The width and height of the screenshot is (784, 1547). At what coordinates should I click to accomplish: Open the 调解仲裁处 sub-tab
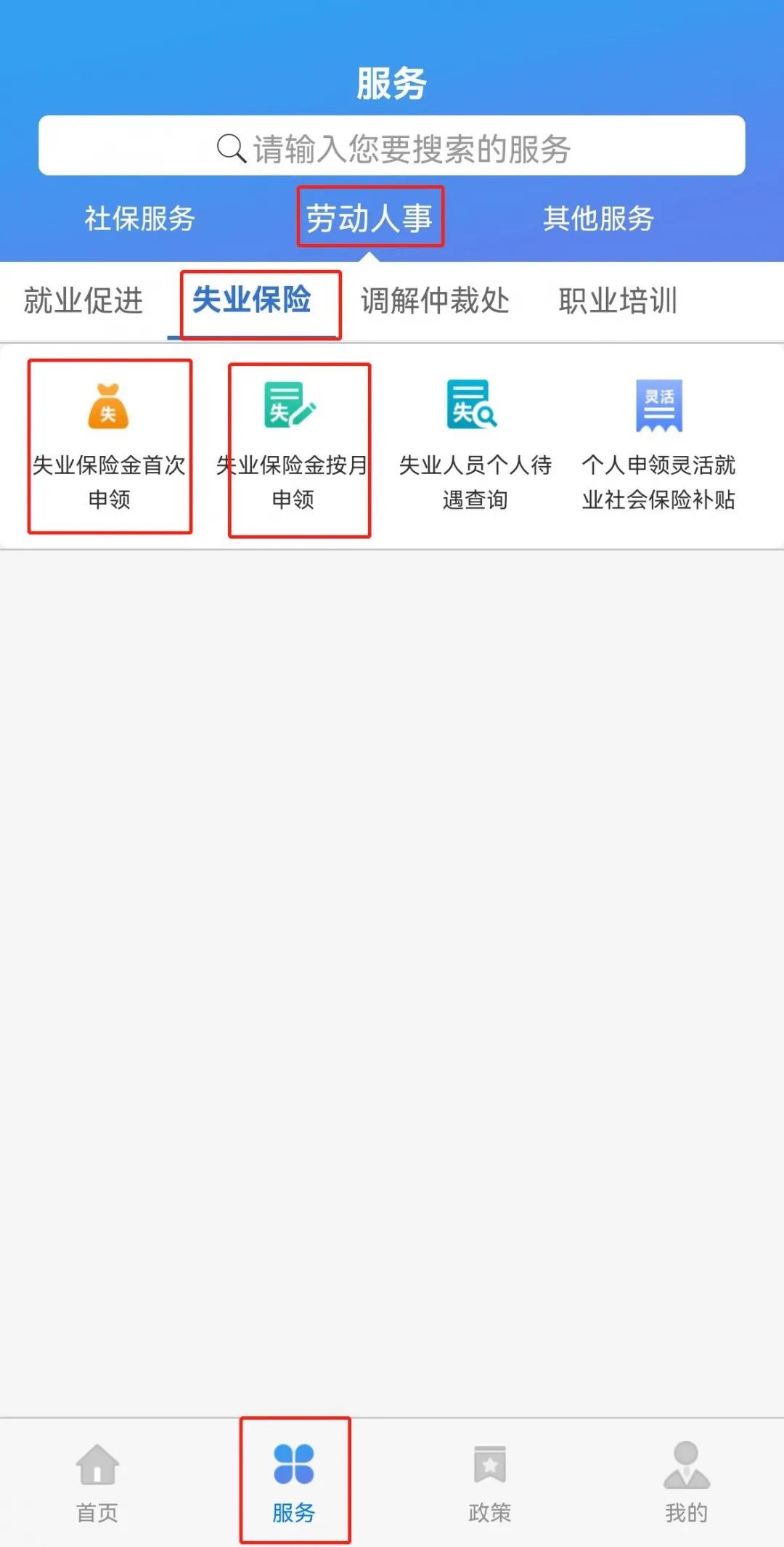(x=435, y=301)
